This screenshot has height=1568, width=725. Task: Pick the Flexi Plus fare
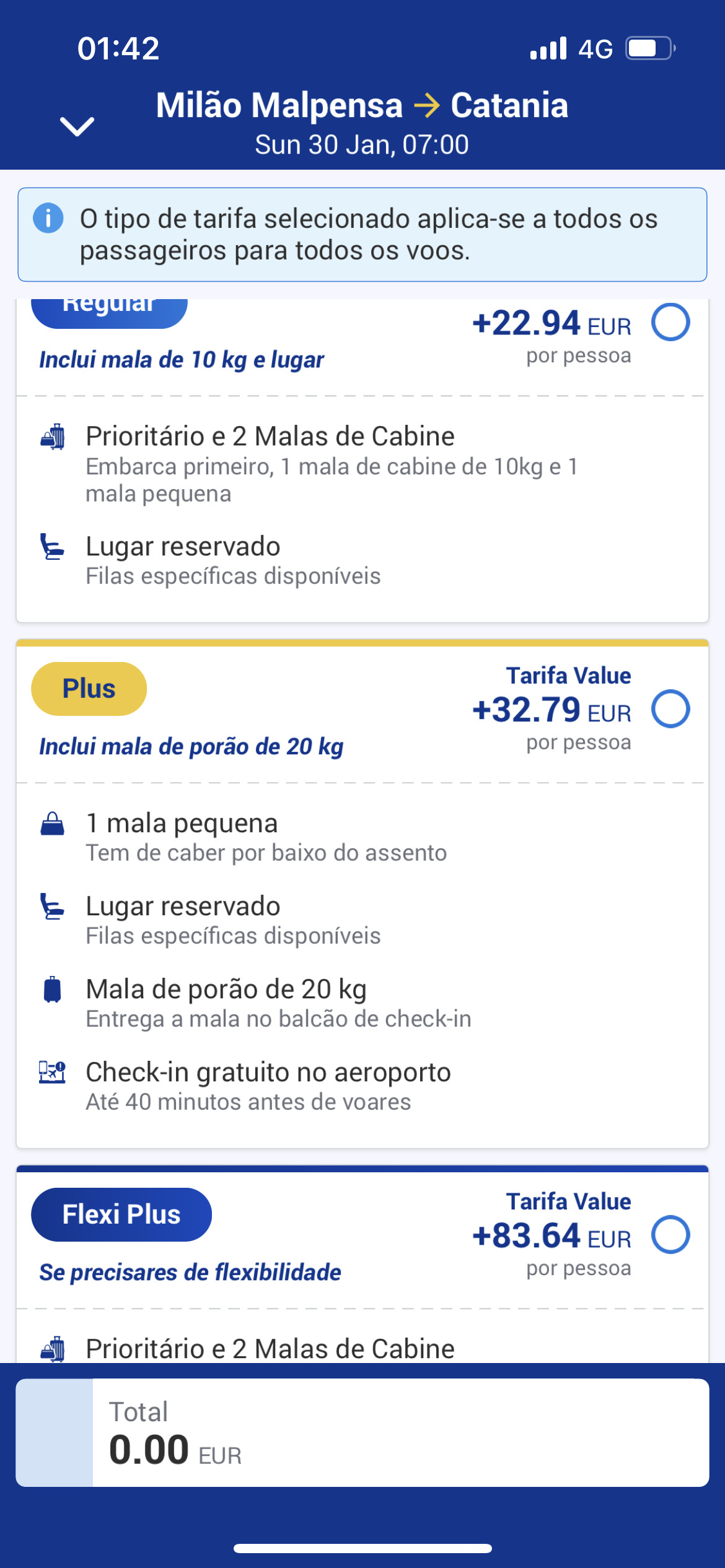(670, 1235)
